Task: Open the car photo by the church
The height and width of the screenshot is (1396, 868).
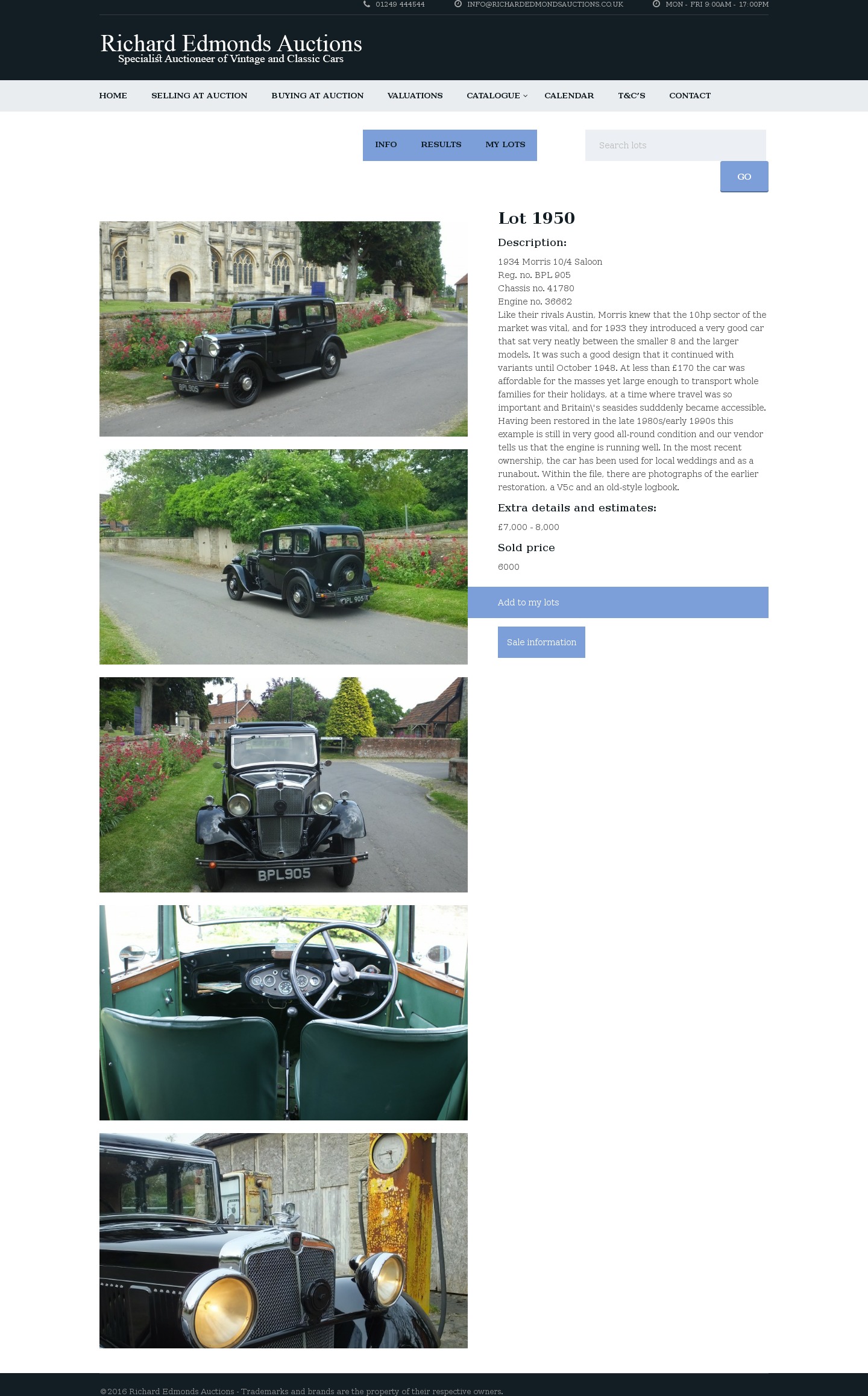Action: [283, 329]
